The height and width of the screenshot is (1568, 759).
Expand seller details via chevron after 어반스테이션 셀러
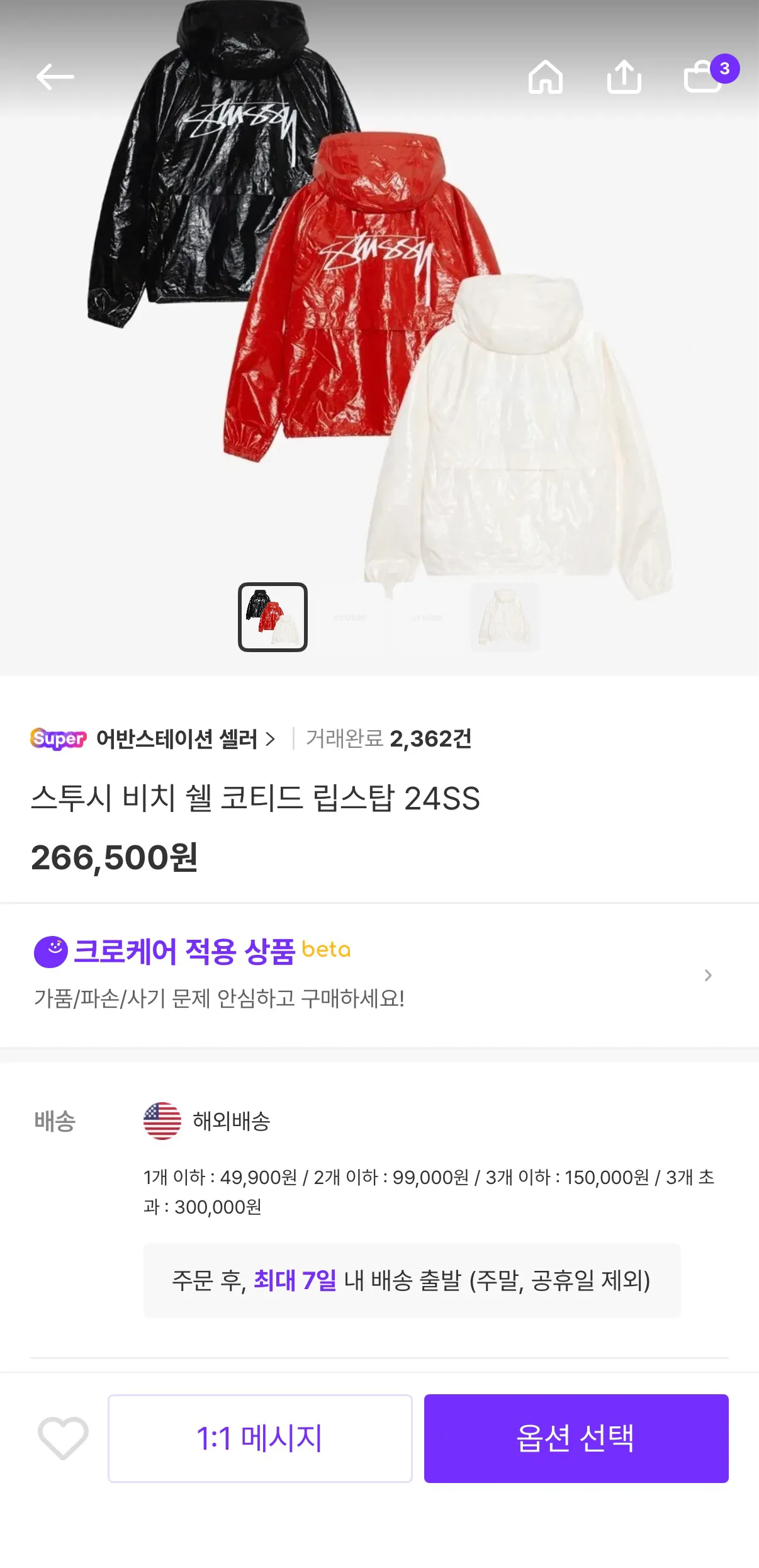pos(271,740)
